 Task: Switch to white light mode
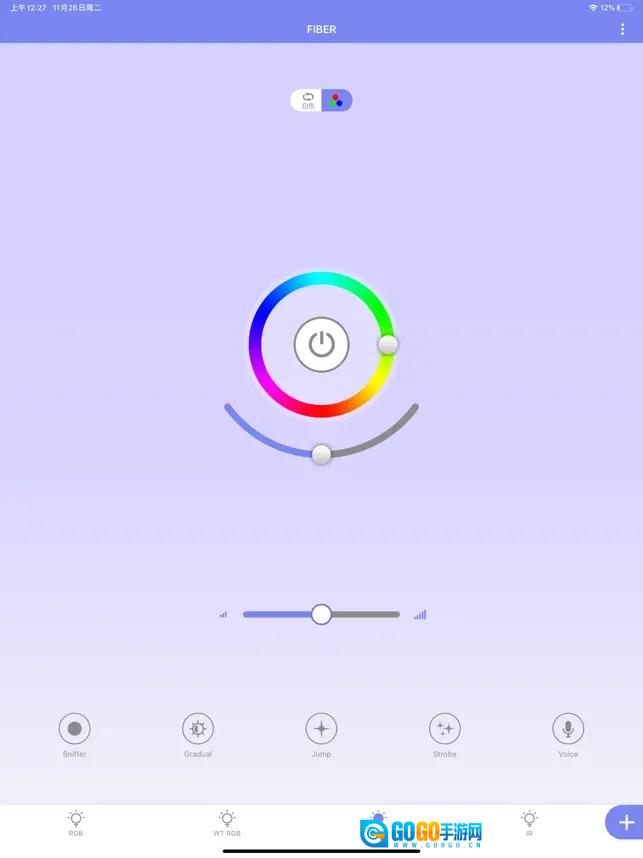click(307, 100)
